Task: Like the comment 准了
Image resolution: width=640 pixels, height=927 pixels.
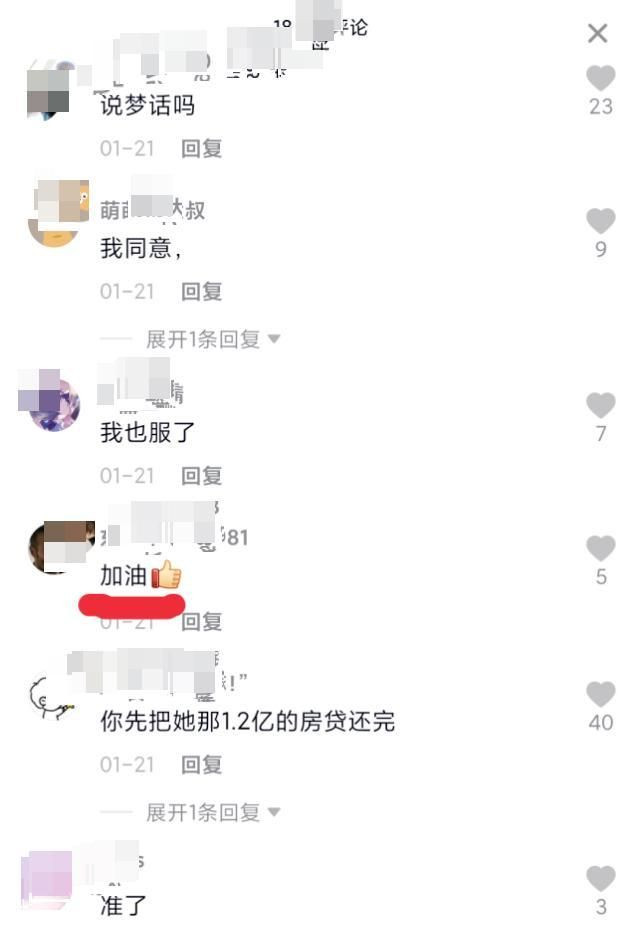Action: [x=600, y=879]
